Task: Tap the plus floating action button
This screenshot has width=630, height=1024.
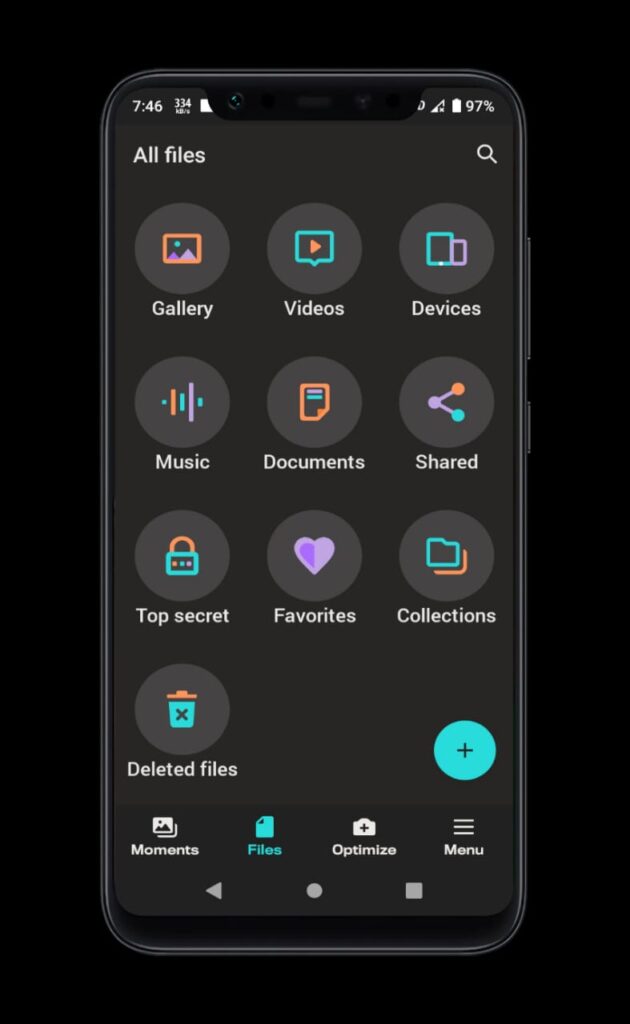Action: [465, 750]
